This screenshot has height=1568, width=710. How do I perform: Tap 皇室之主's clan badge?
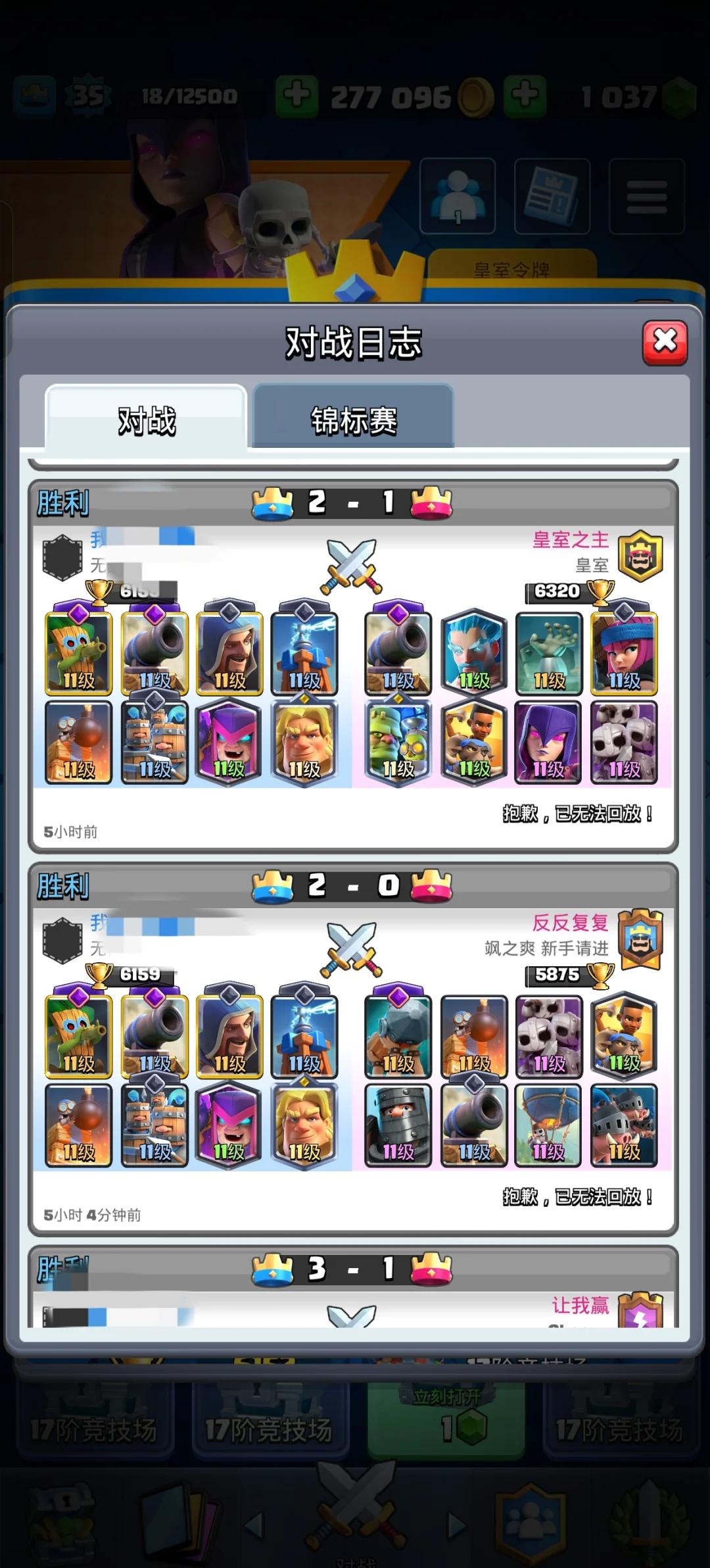coord(641,556)
